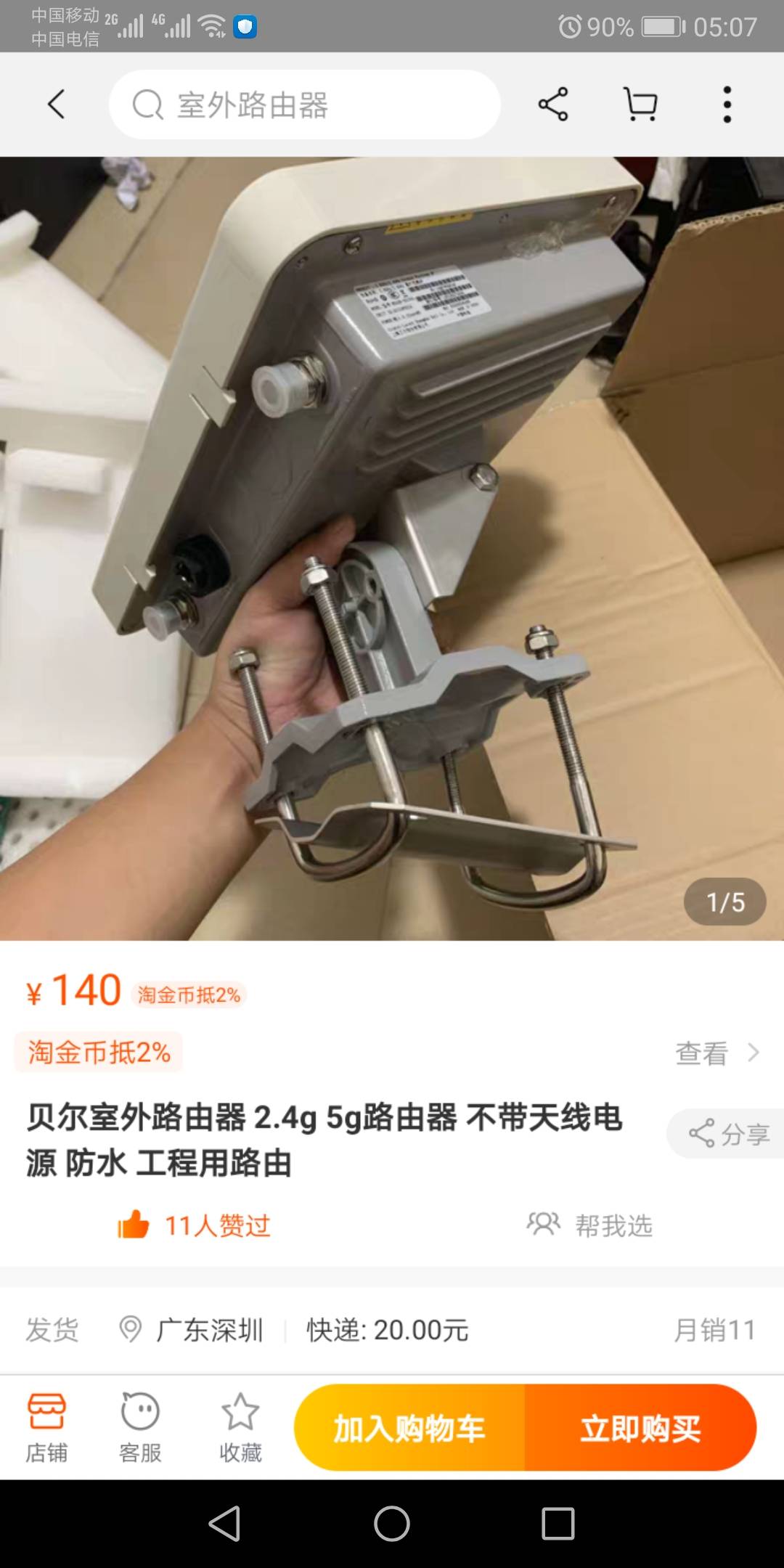
Task: Open the shopping cart icon
Action: 640,105
